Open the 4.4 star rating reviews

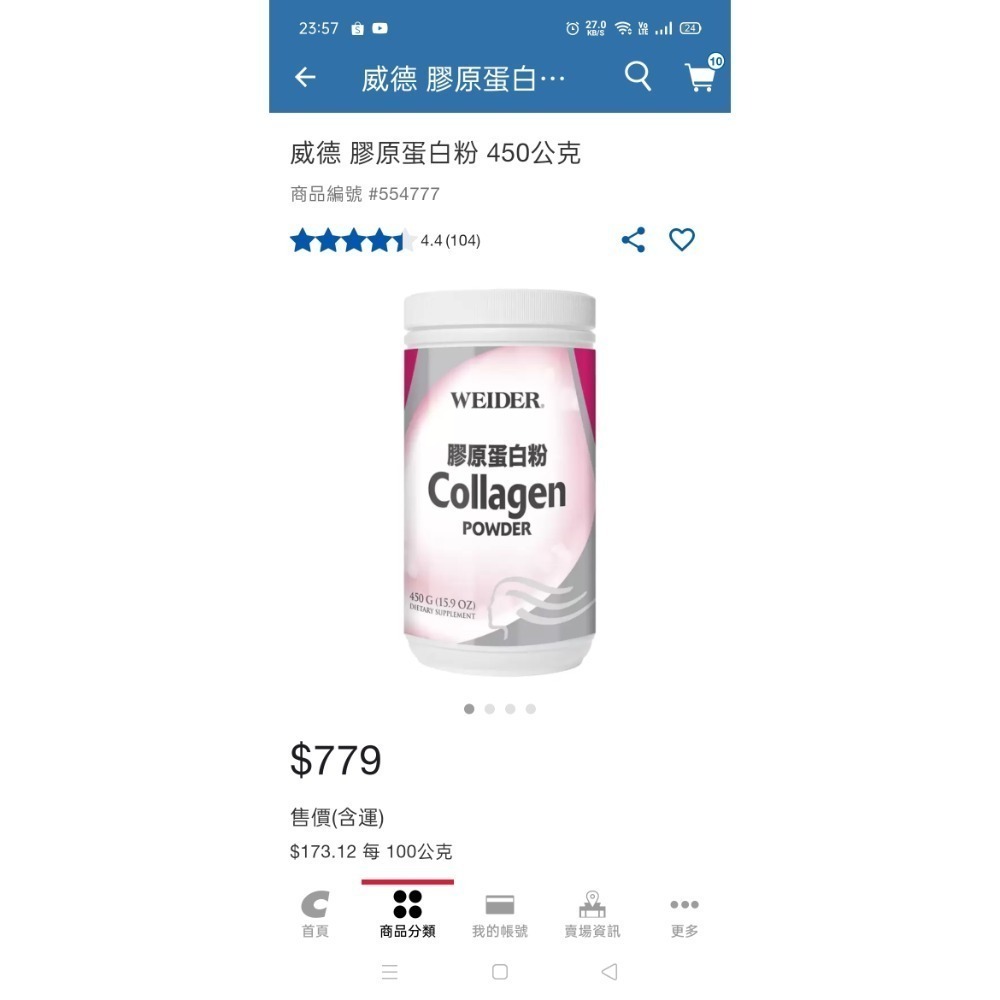[385, 241]
